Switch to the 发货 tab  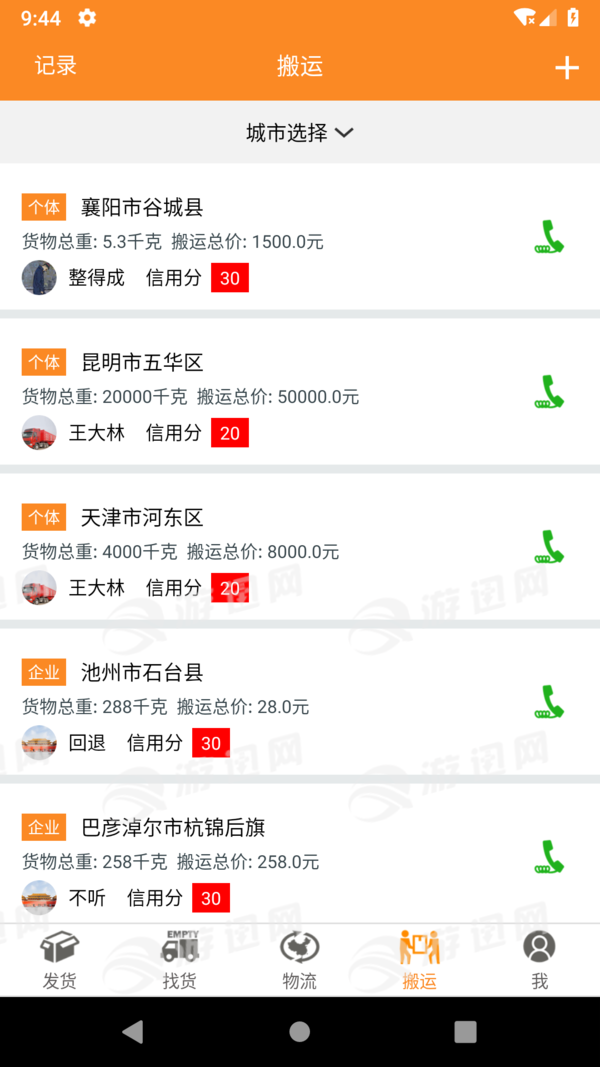tap(60, 960)
